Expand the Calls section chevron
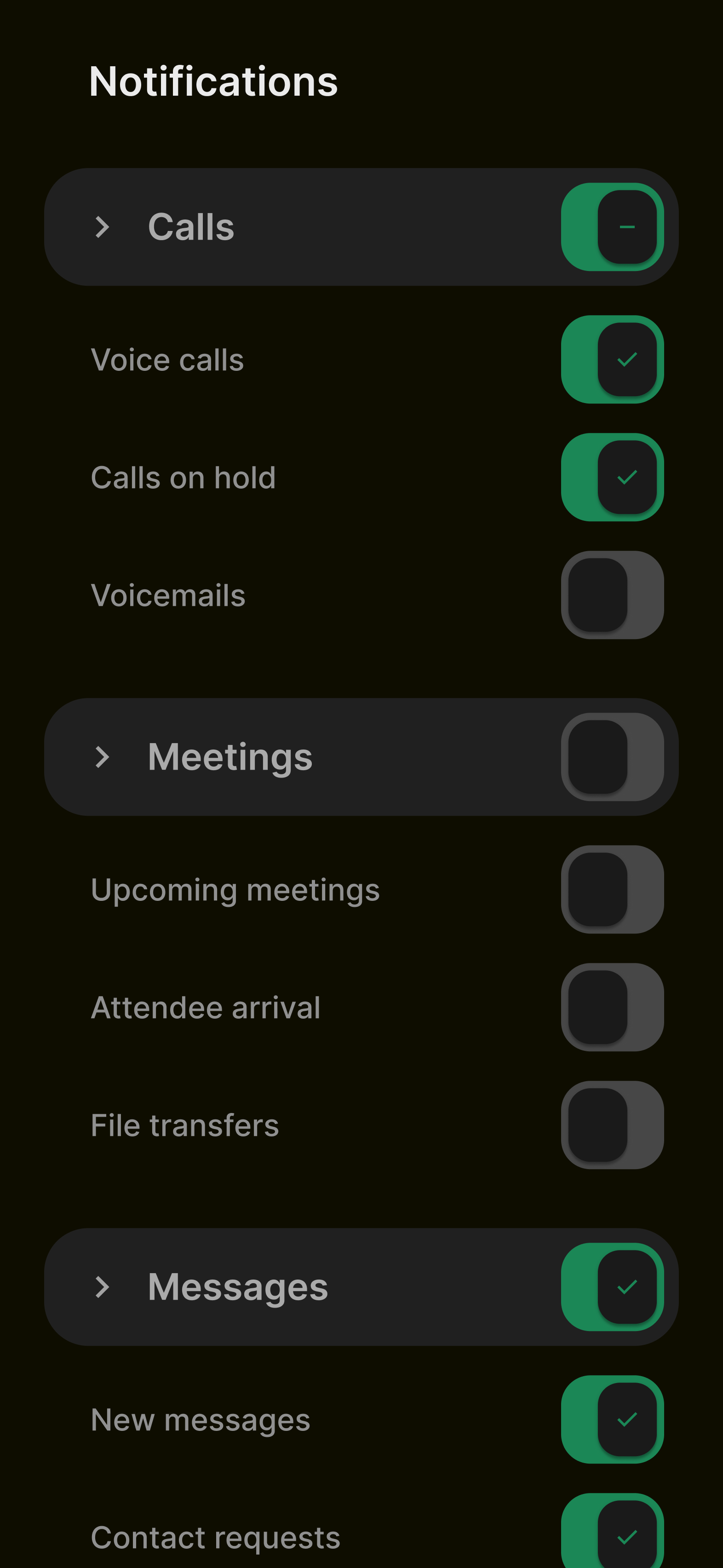The height and width of the screenshot is (1568, 723). tap(102, 225)
